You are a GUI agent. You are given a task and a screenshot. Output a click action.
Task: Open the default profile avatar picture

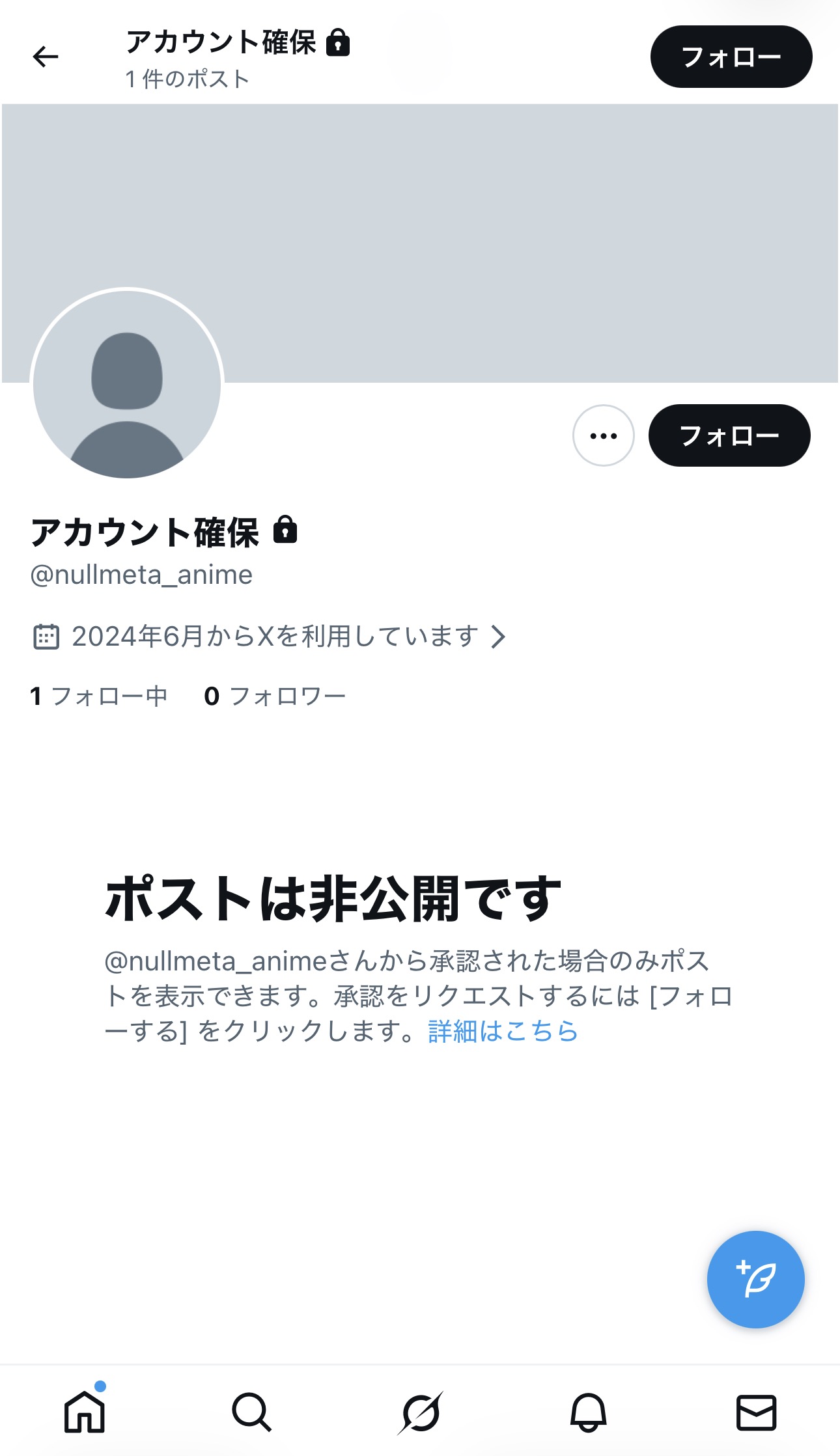pos(127,384)
